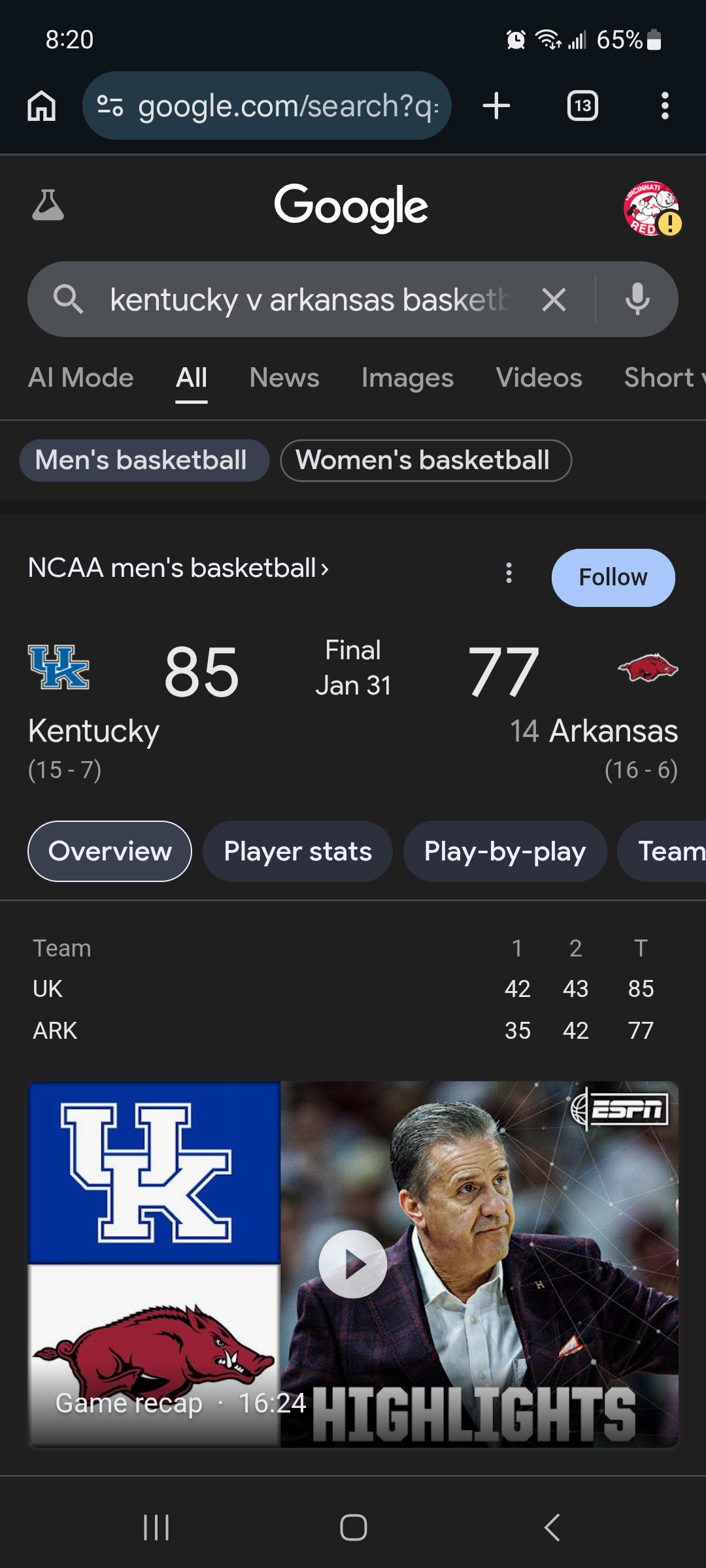Viewport: 706px width, 1568px height.
Task: Open a new browser tab
Action: tap(496, 106)
